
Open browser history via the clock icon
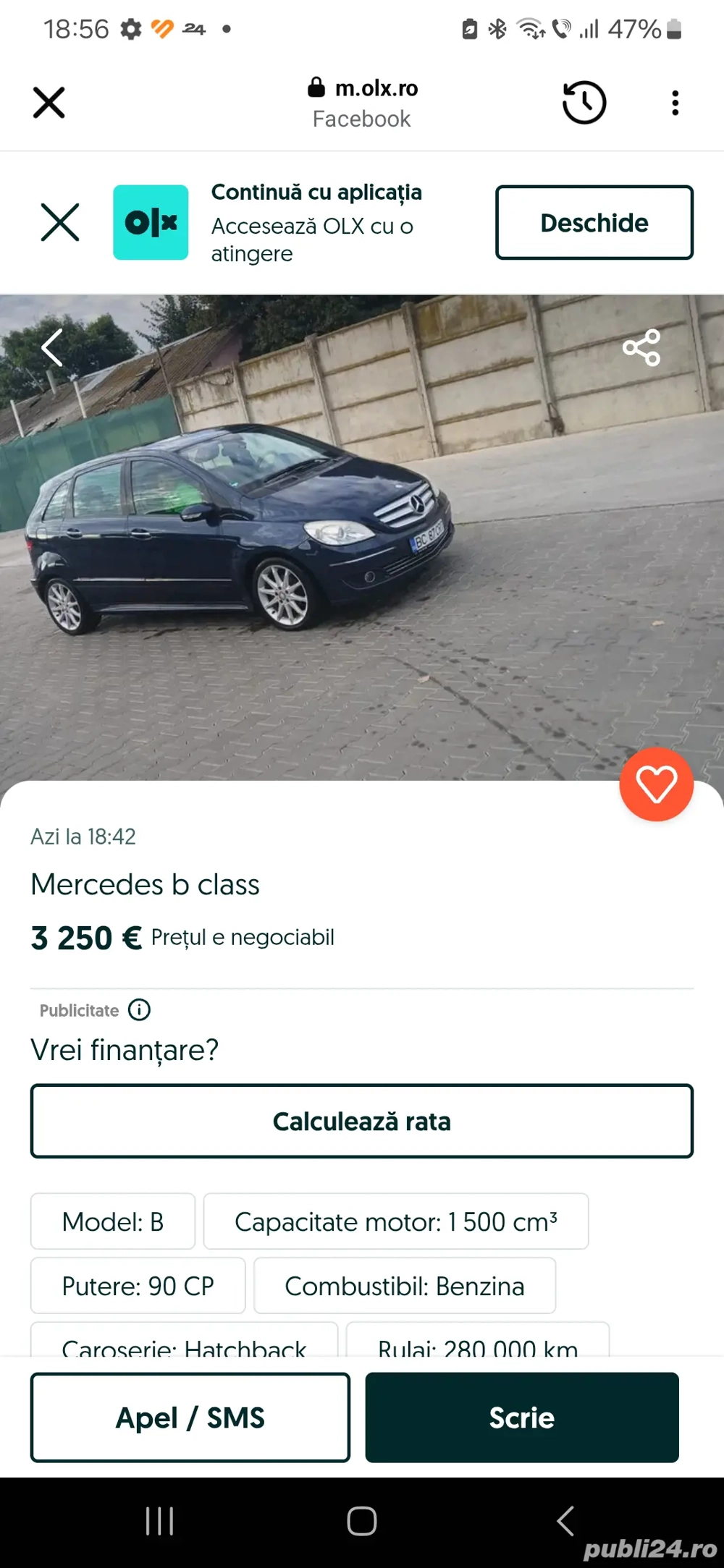tap(583, 103)
